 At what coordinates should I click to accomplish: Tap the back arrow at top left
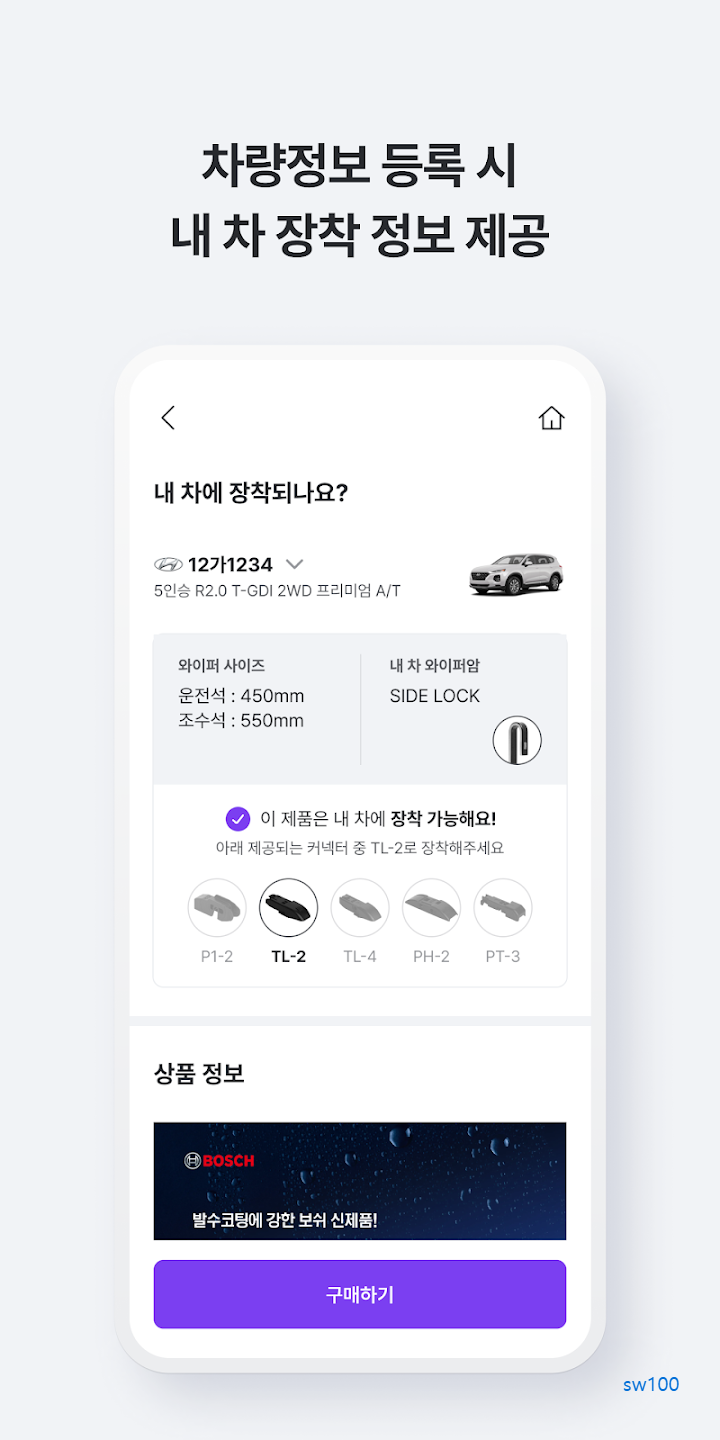168,418
